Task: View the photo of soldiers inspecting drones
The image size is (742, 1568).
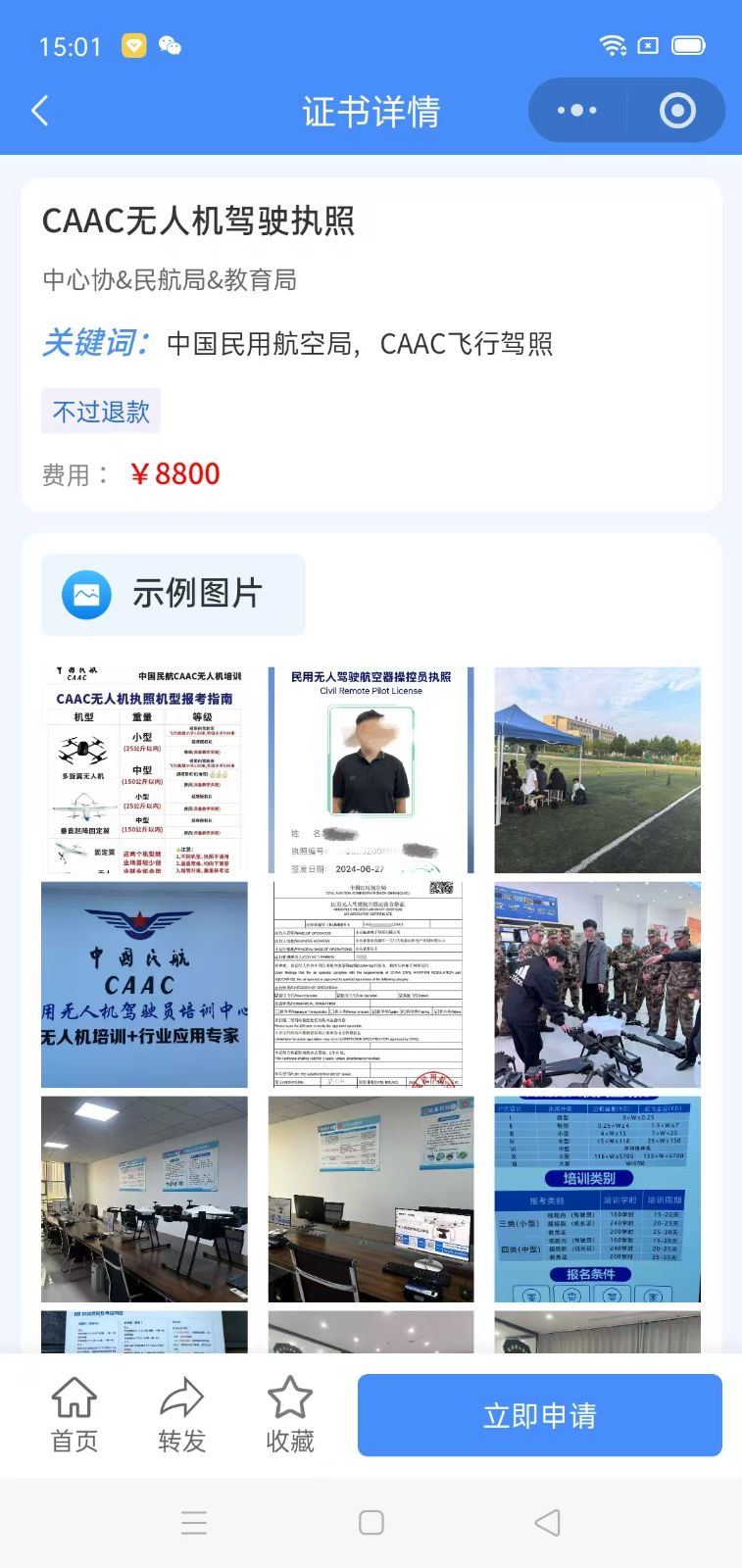Action: 597,984
